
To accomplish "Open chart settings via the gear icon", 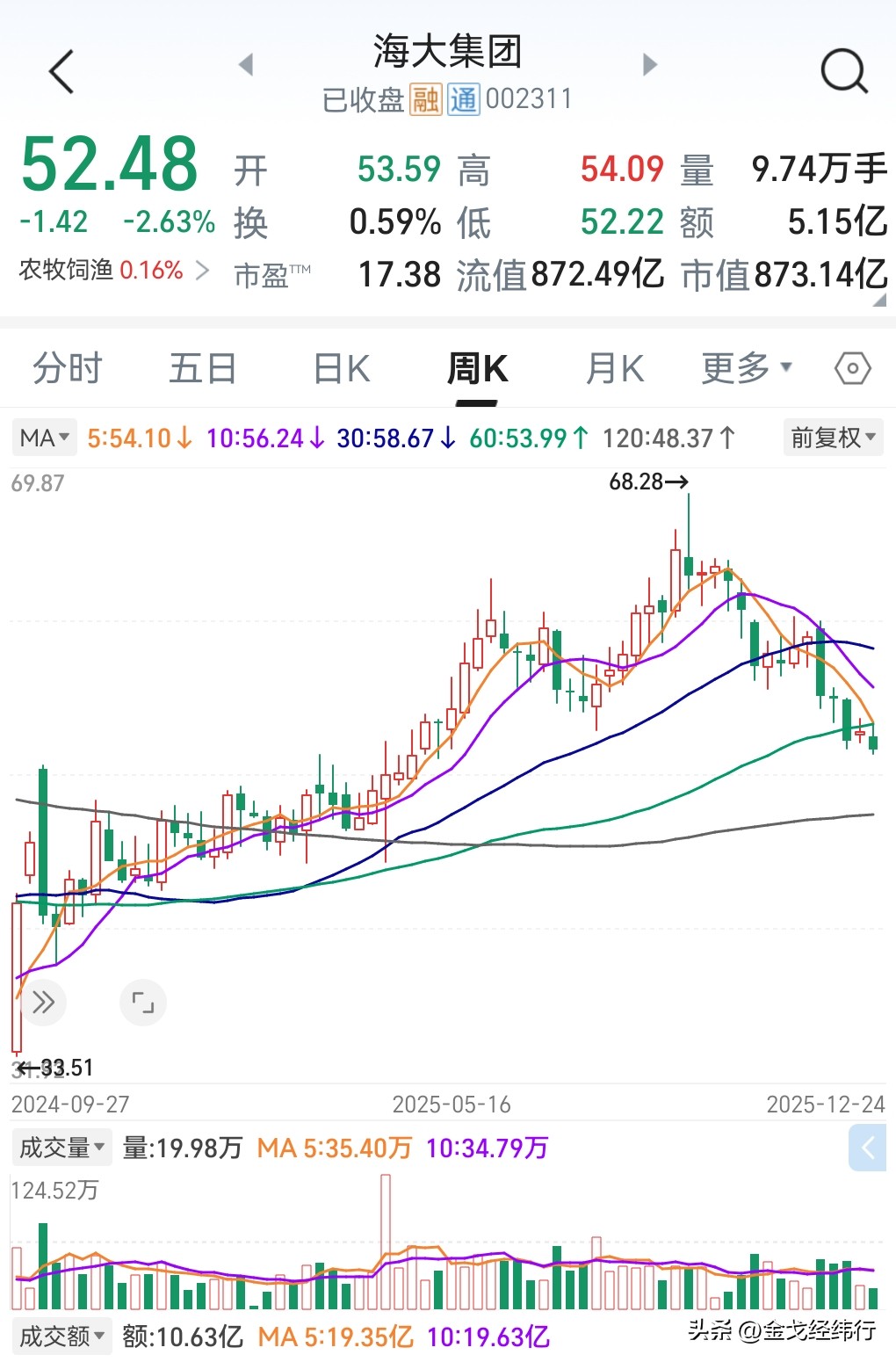I will point(850,368).
